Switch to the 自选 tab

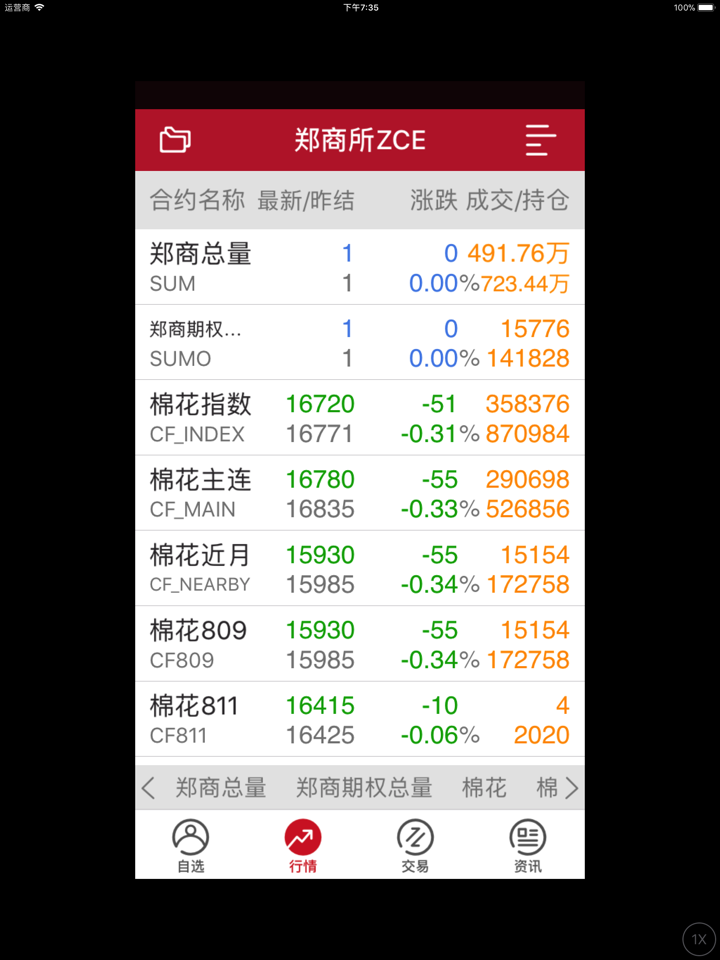coord(191,845)
